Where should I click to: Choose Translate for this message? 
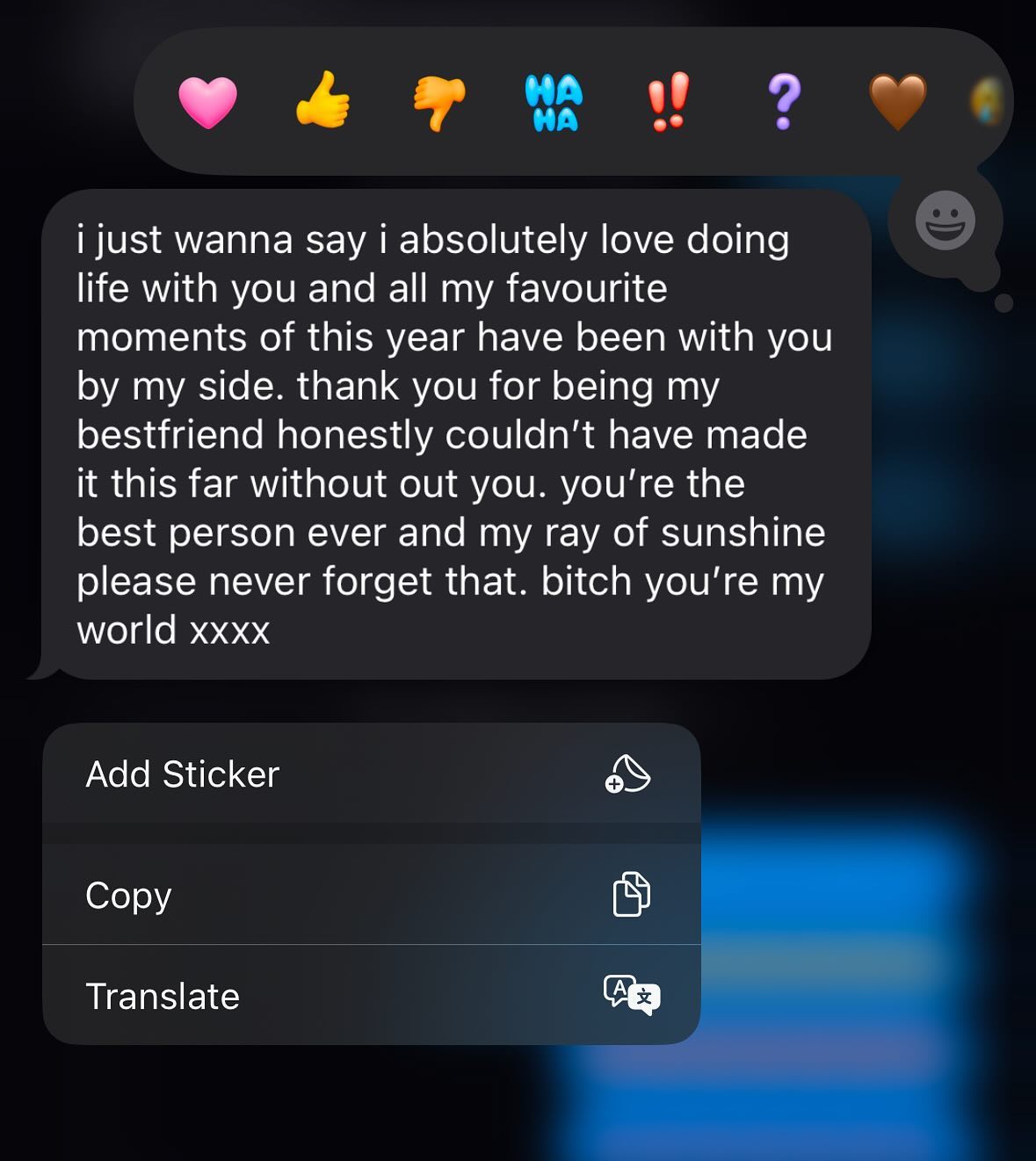tap(371, 996)
